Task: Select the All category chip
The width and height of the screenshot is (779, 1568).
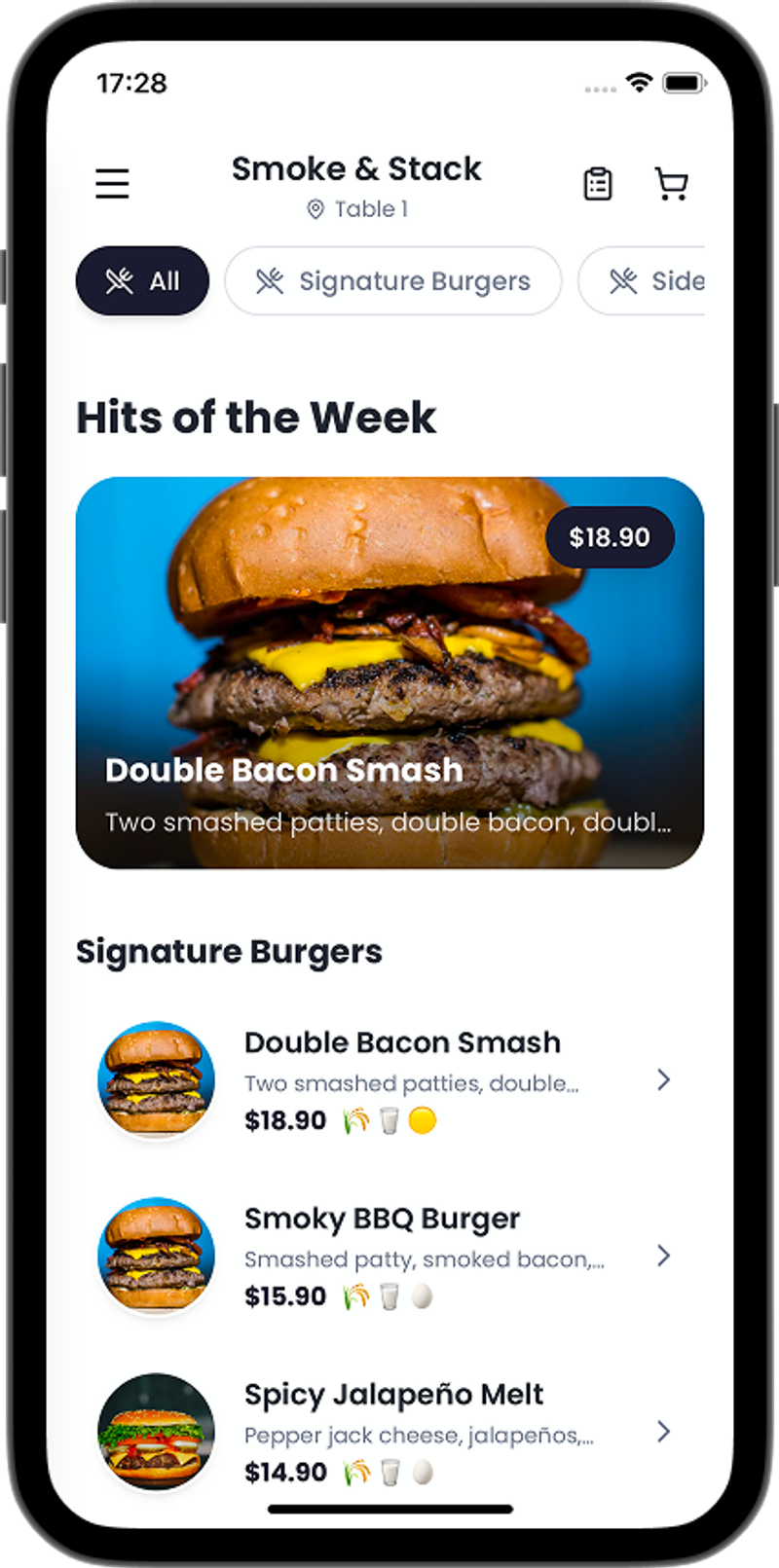Action: click(142, 281)
